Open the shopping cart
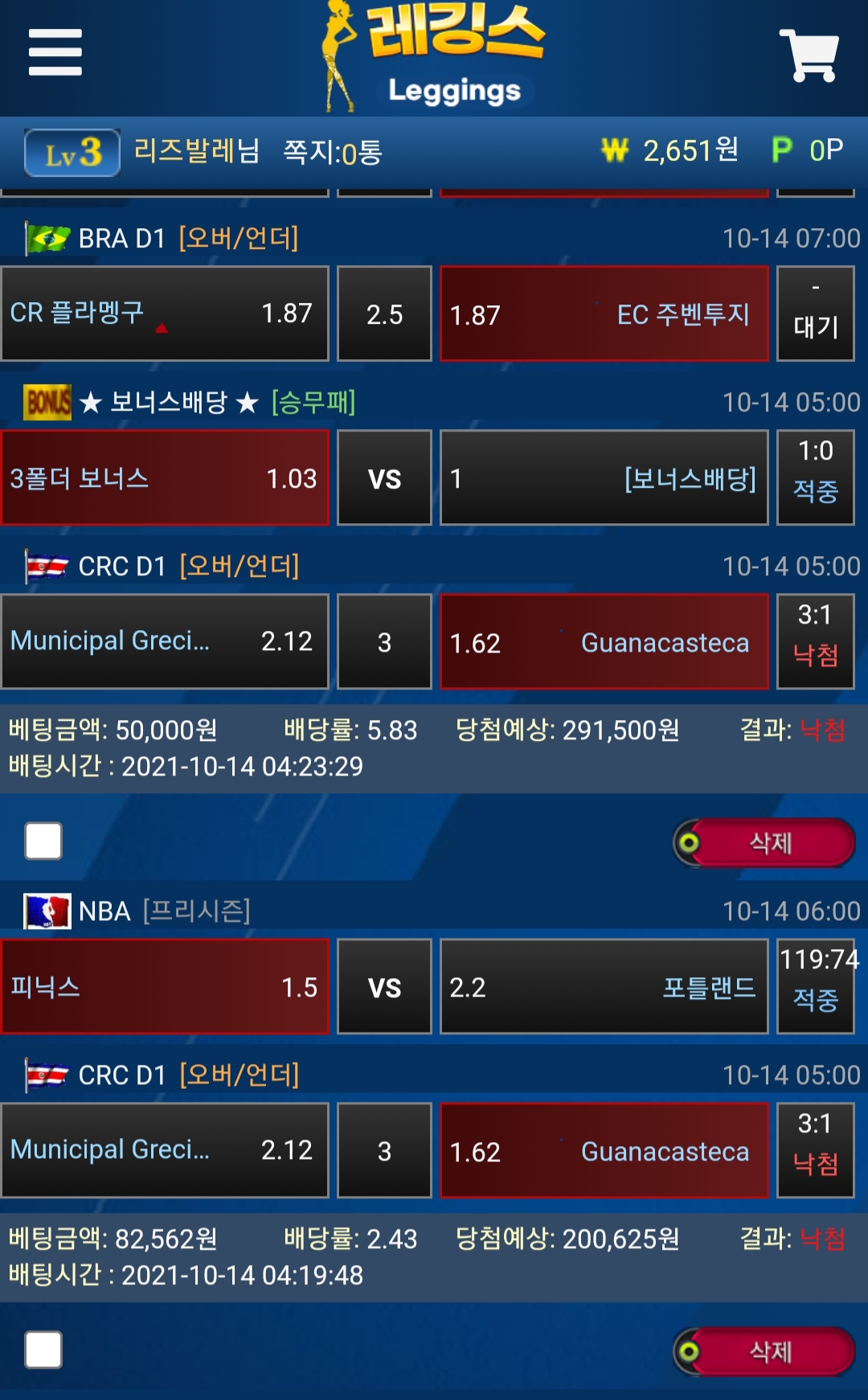Image resolution: width=868 pixels, height=1400 pixels. (x=809, y=55)
